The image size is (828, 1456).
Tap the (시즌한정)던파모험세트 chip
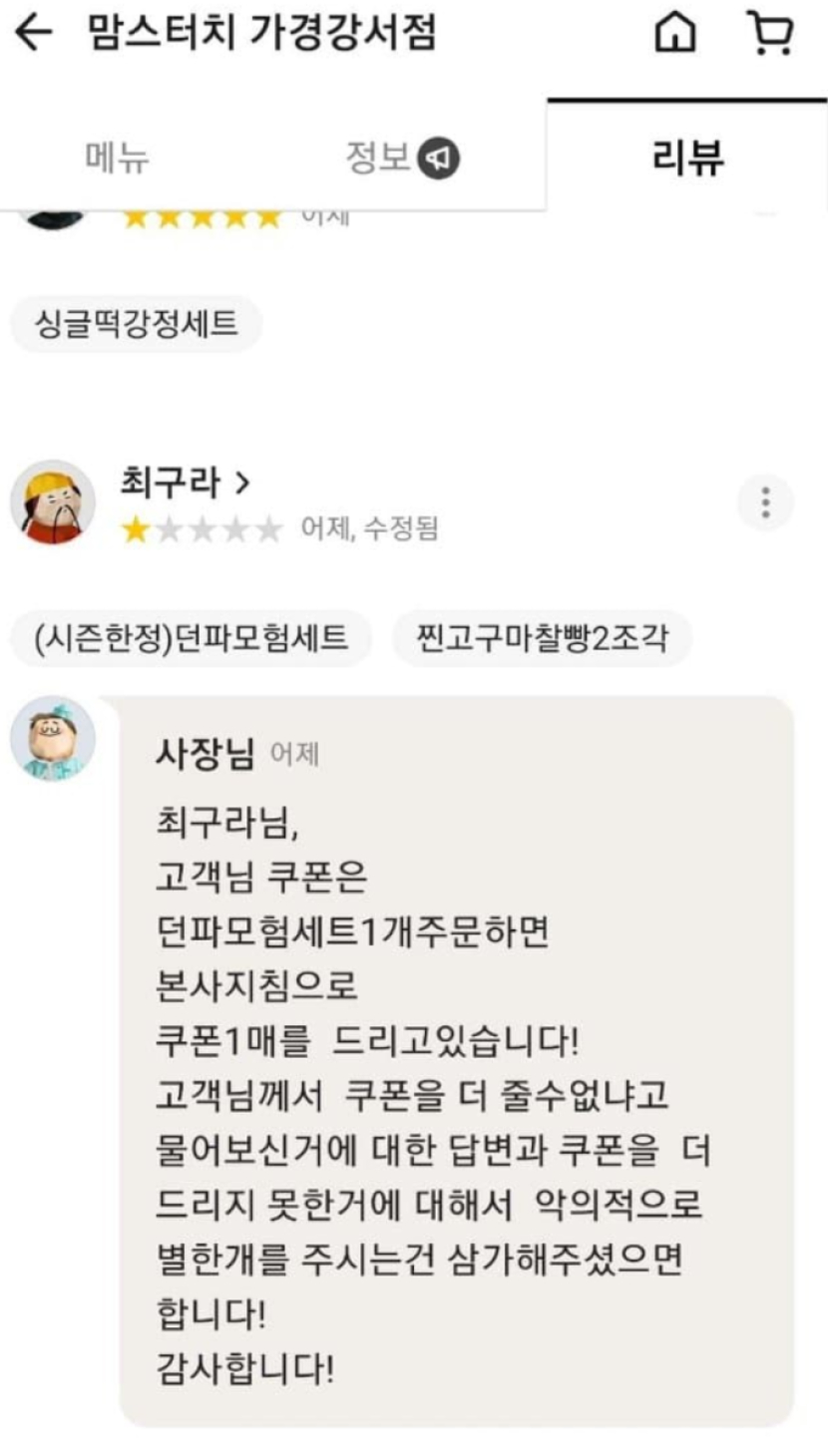192,638
